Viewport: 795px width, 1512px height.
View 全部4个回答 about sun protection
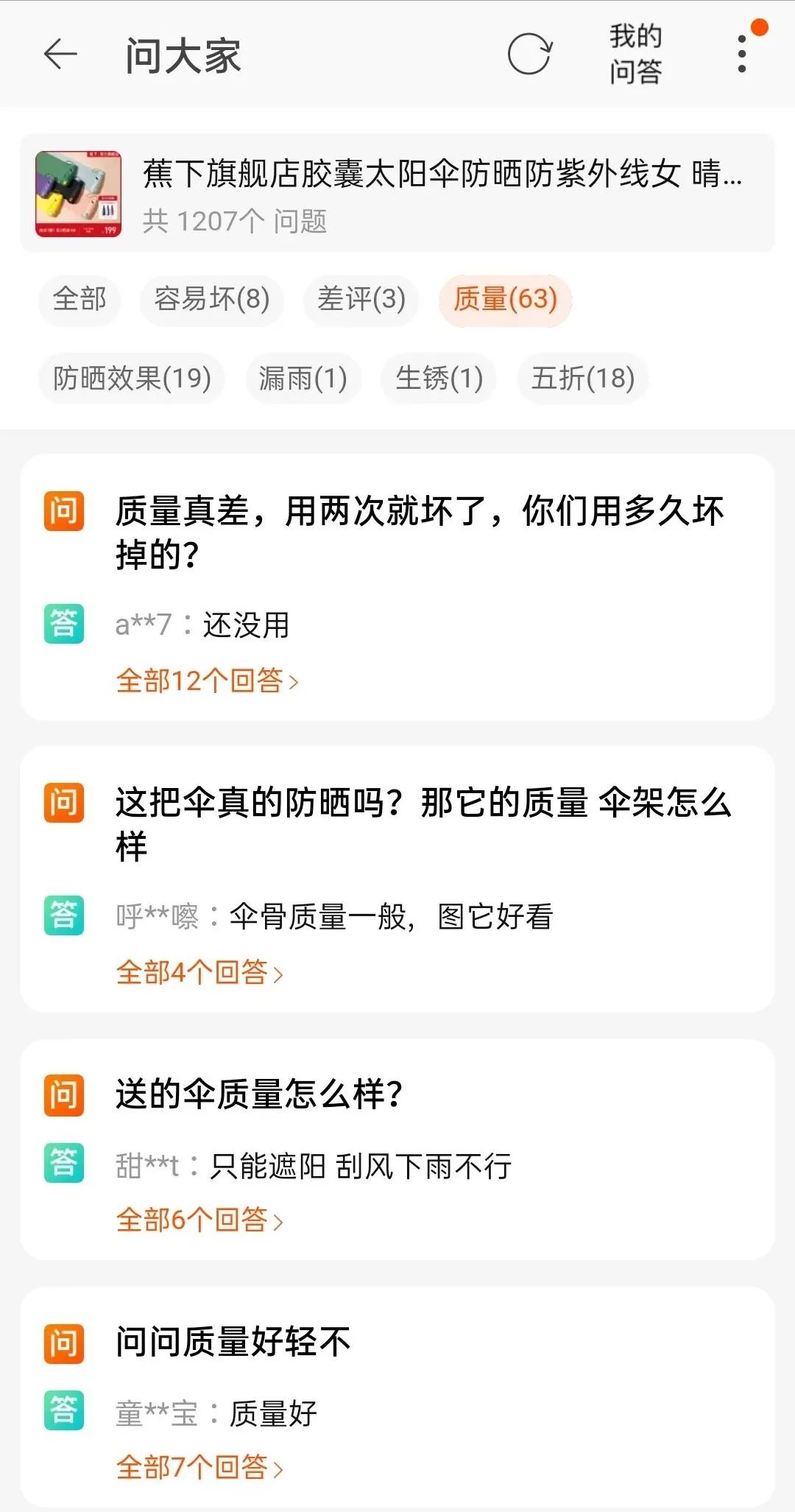[199, 972]
